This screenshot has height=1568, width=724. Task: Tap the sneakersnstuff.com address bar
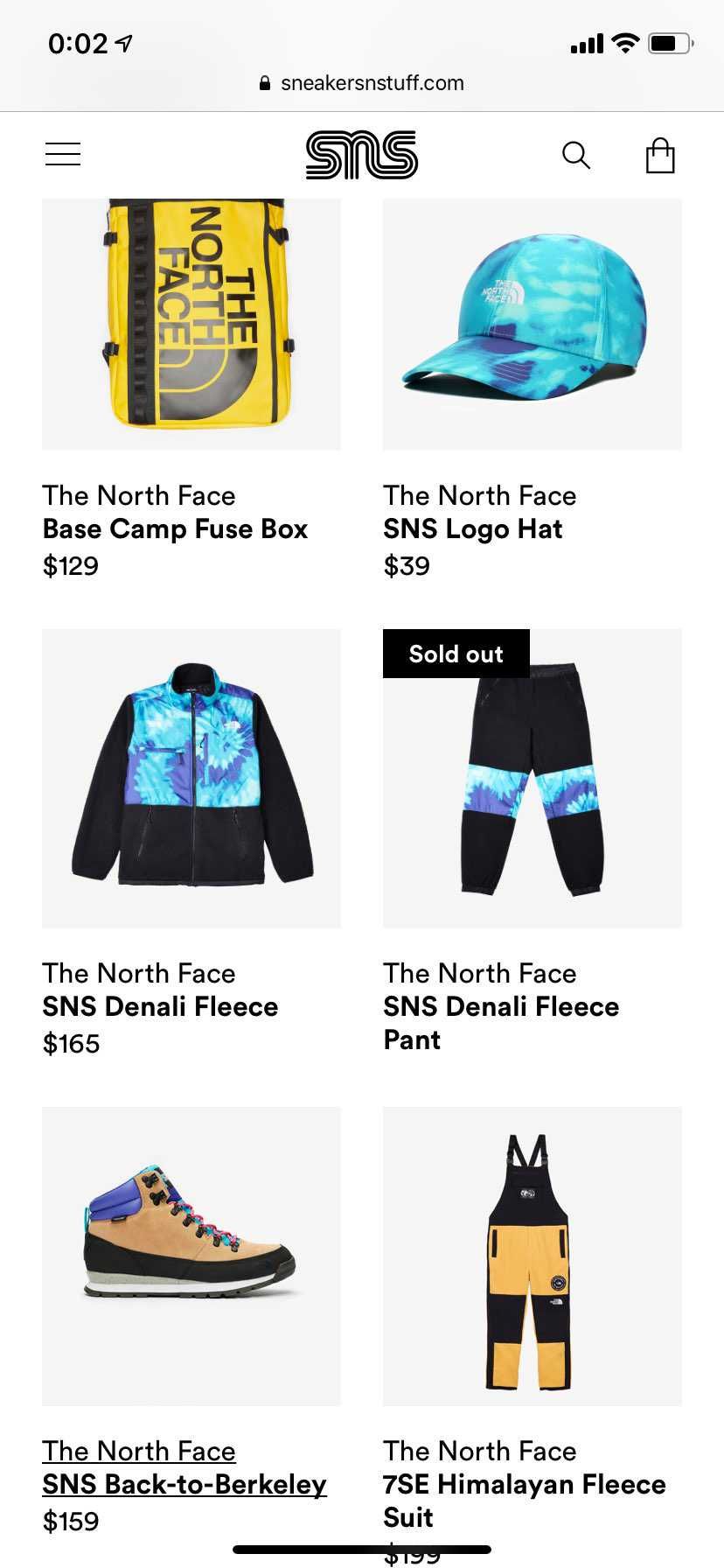pos(362,83)
